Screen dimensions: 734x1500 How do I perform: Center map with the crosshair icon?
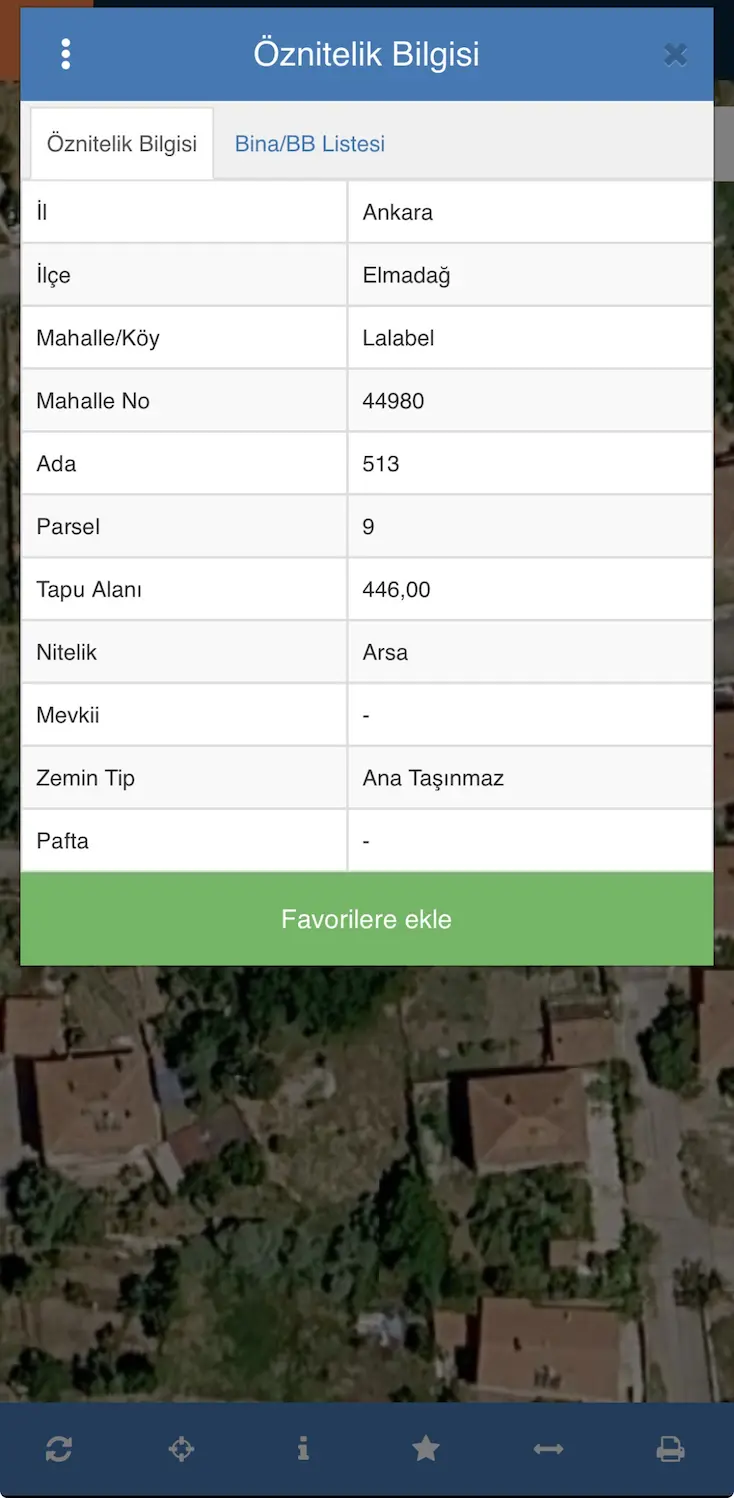pos(181,1449)
